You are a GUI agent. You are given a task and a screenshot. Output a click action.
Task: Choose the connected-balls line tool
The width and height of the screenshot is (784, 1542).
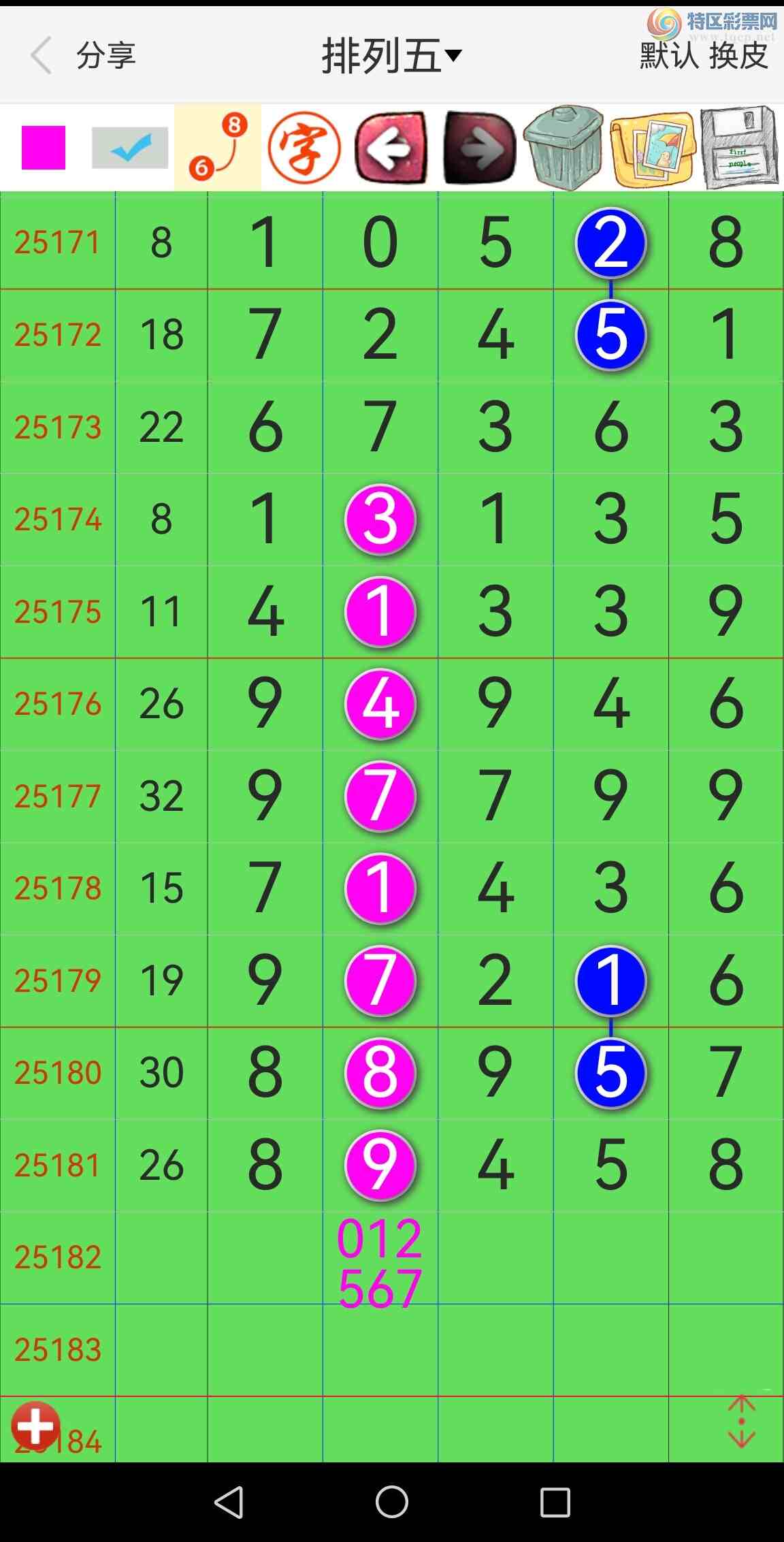218,148
